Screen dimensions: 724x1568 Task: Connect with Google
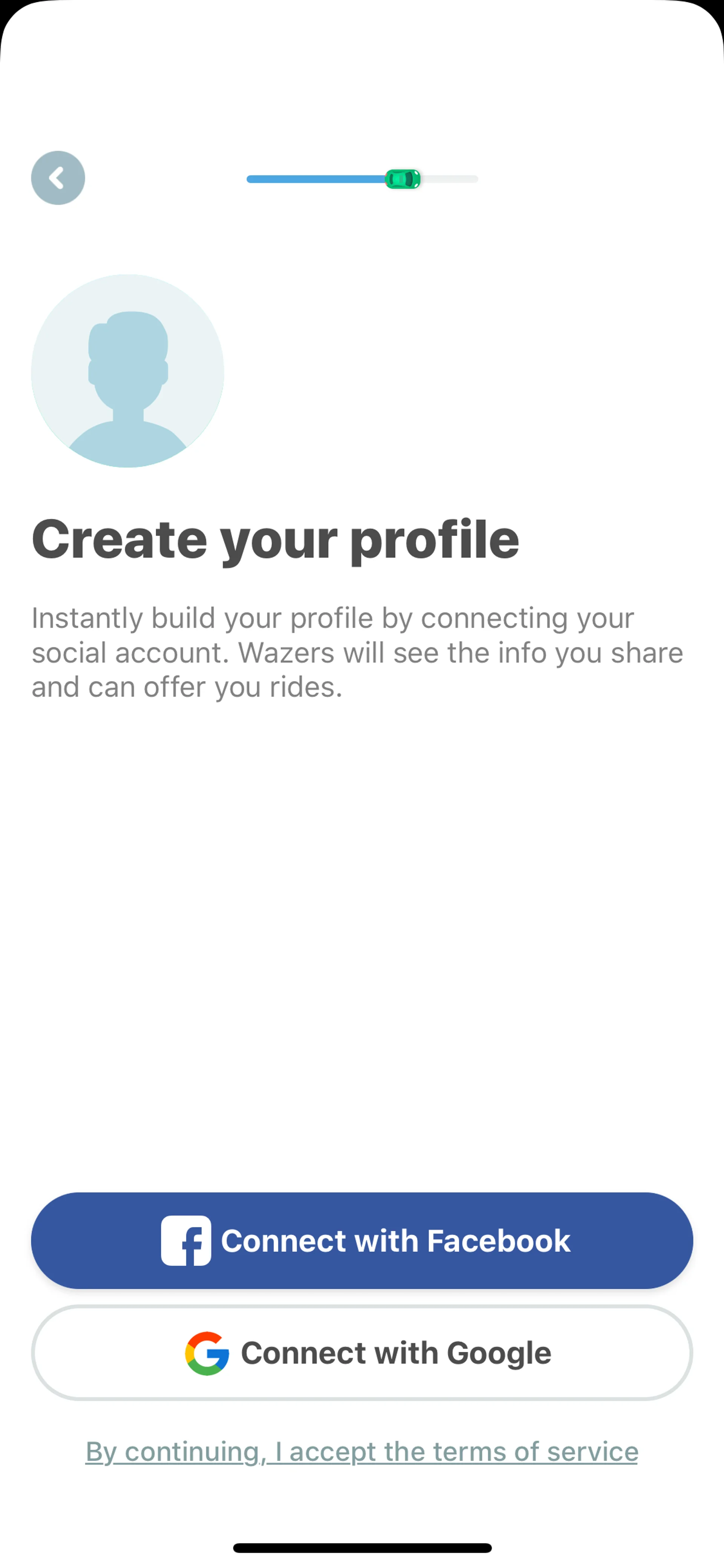(x=362, y=1353)
